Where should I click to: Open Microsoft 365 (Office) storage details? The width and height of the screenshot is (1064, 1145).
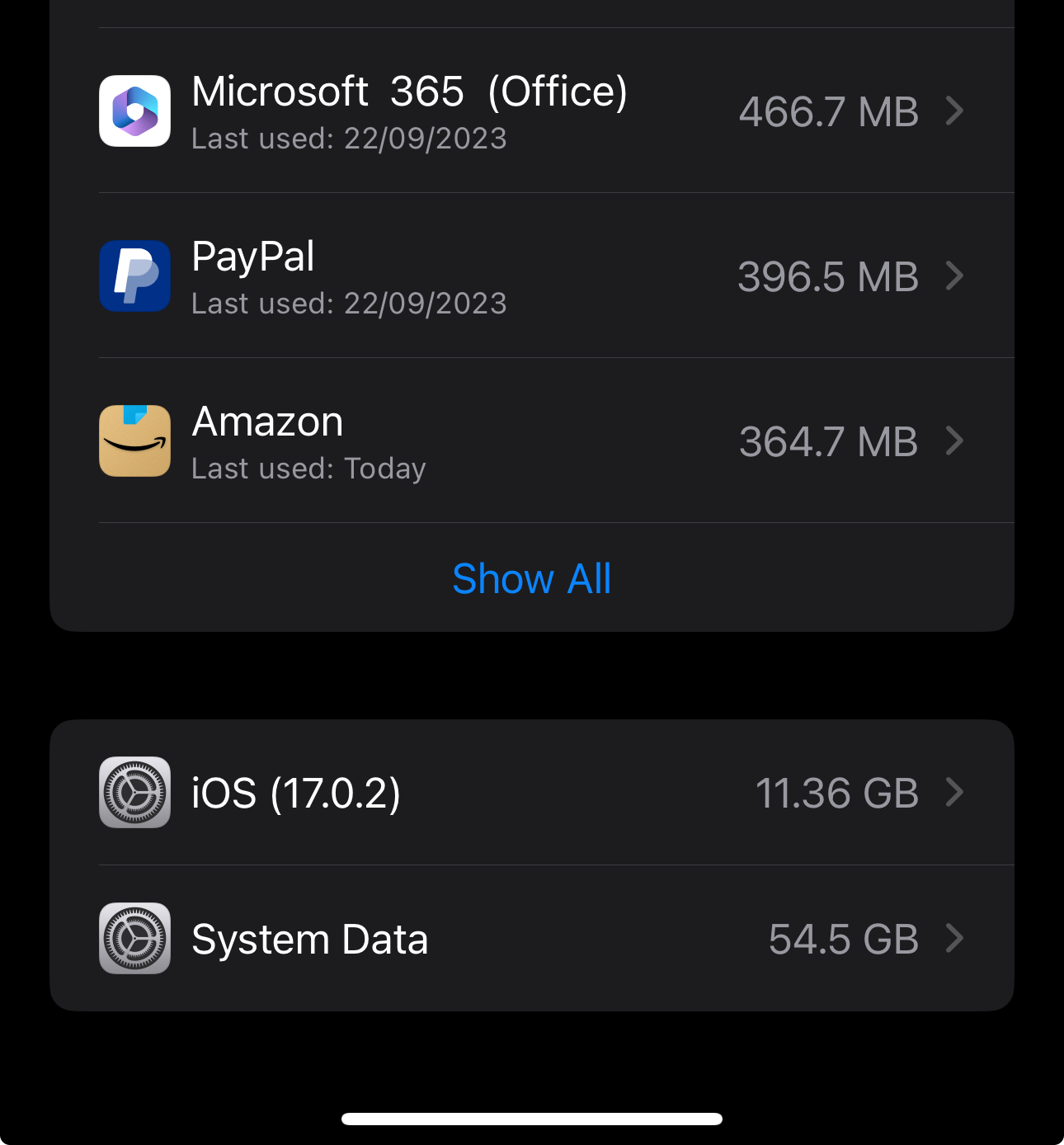[x=531, y=111]
